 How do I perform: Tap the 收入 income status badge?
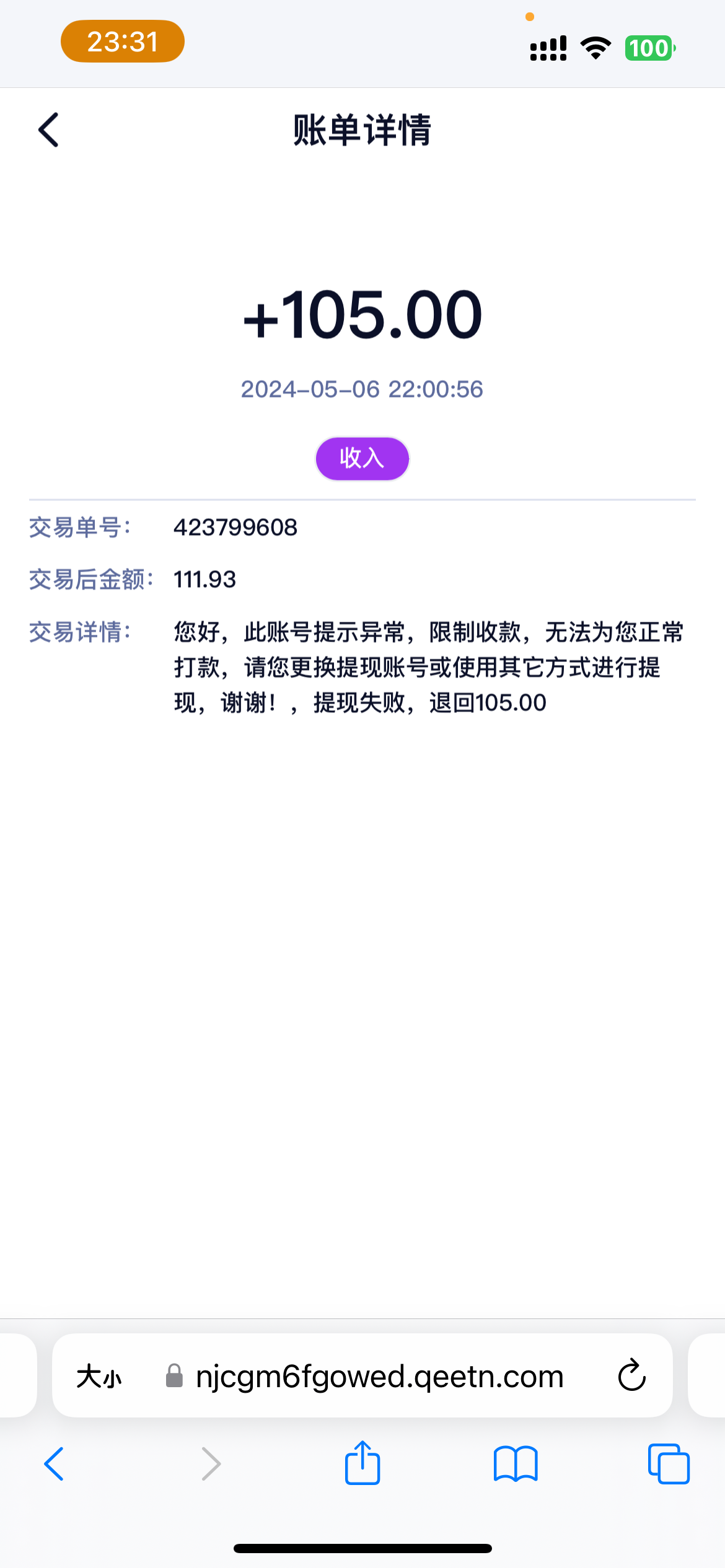pos(362,458)
